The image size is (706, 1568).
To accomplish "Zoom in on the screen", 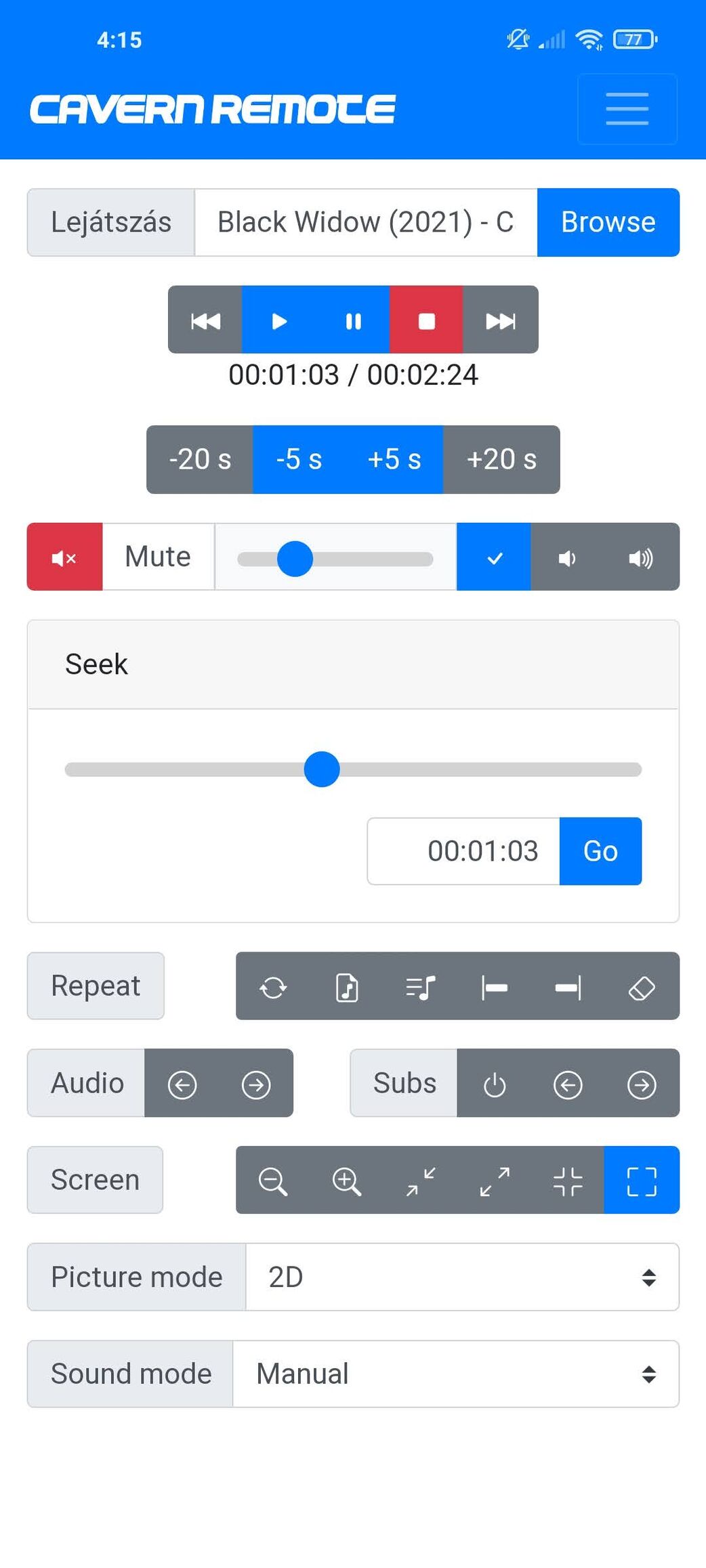I will coord(346,1180).
